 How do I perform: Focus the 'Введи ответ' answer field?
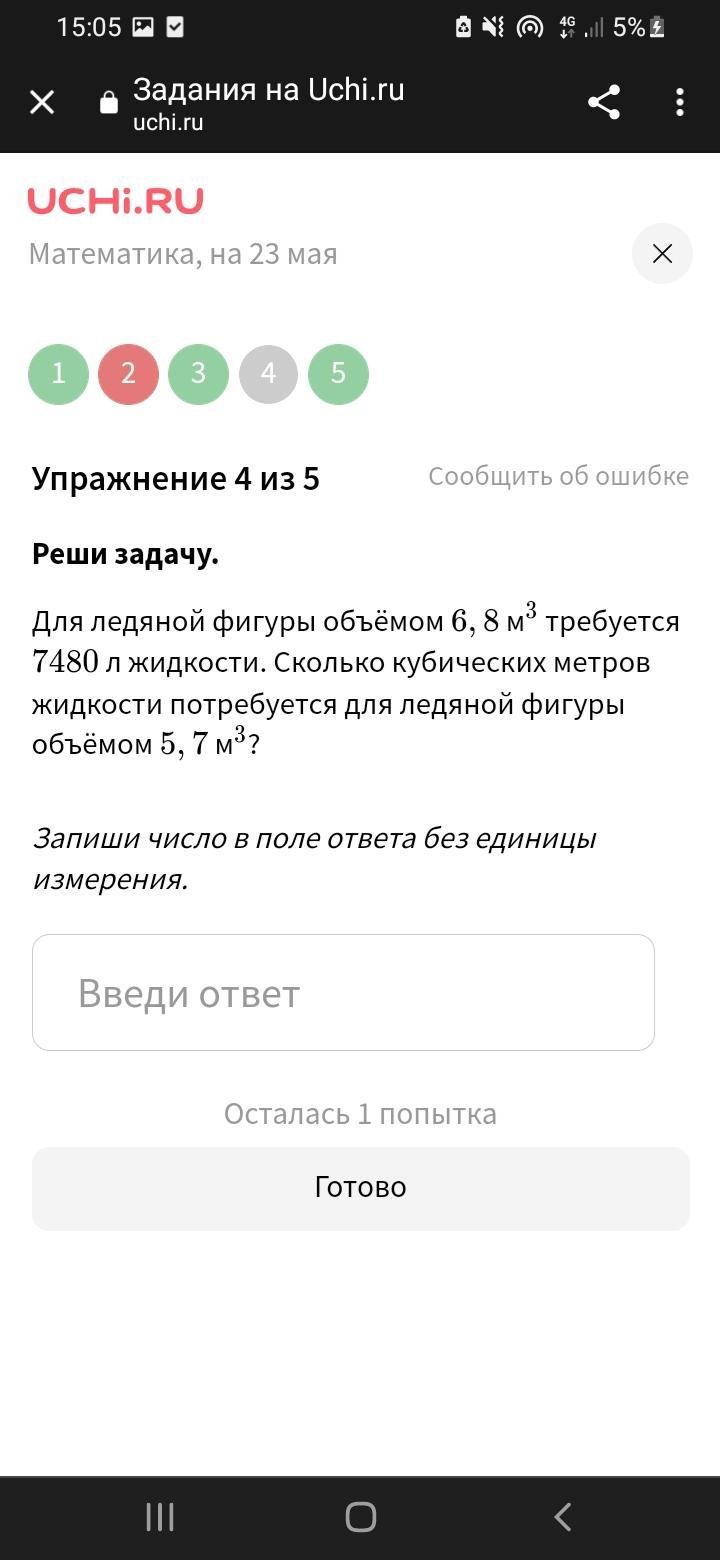pyautogui.click(x=343, y=992)
